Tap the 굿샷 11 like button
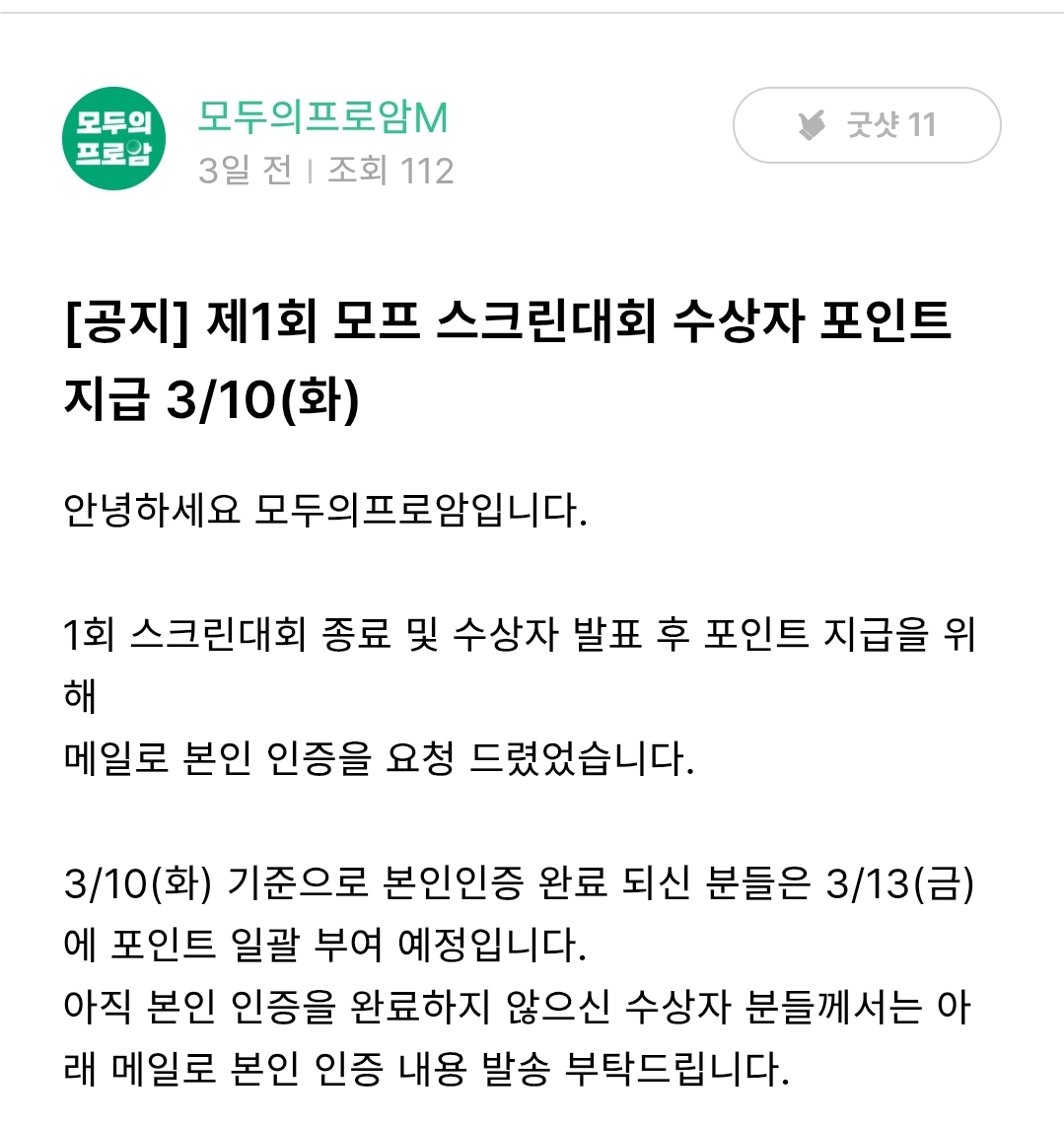 866,125
